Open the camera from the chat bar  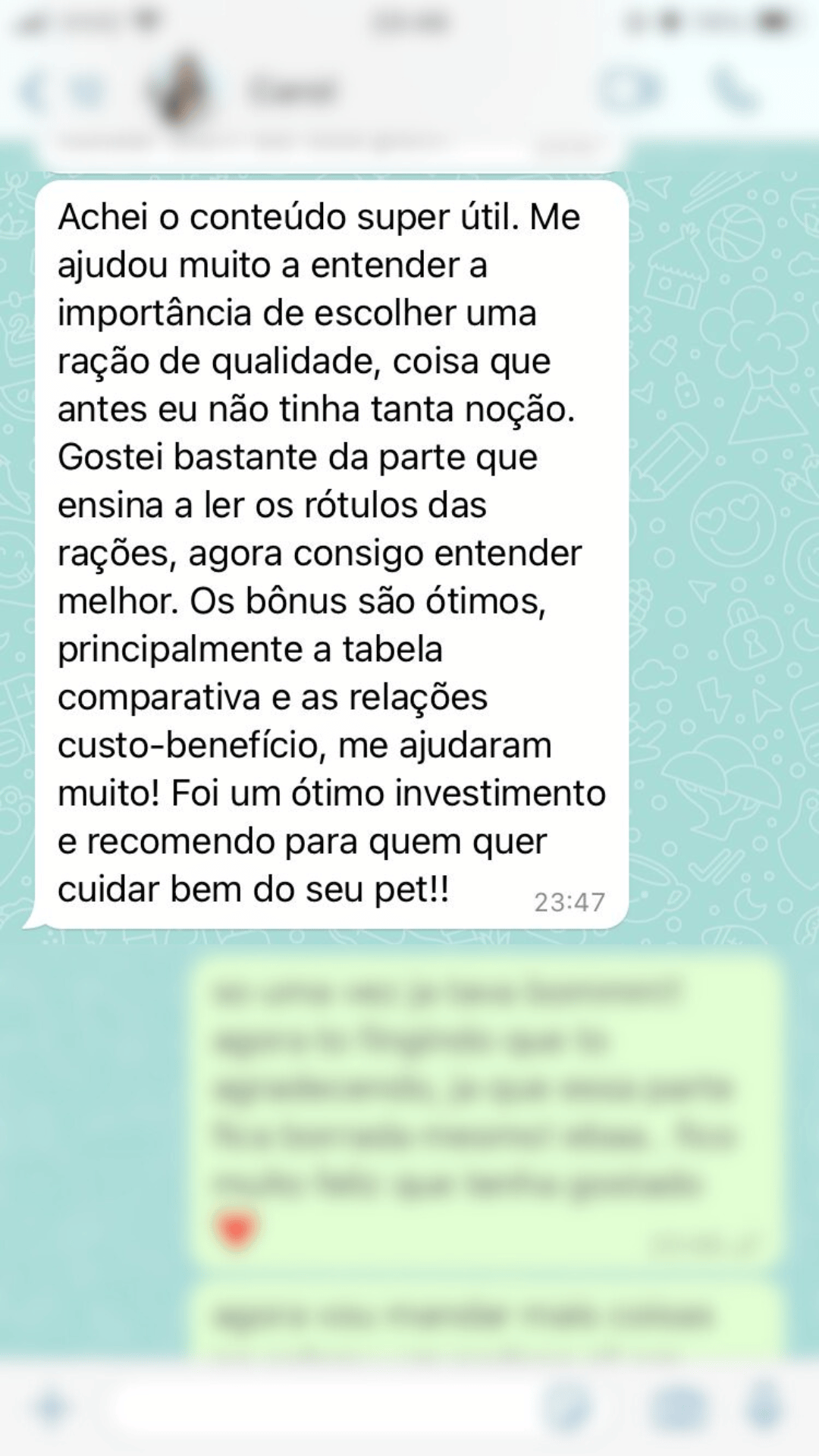tap(677, 1408)
